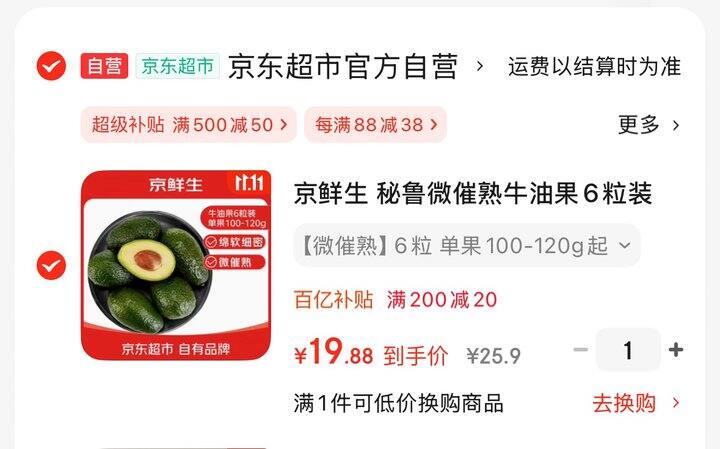Open the 京鲜生 avocado product image

point(175,266)
